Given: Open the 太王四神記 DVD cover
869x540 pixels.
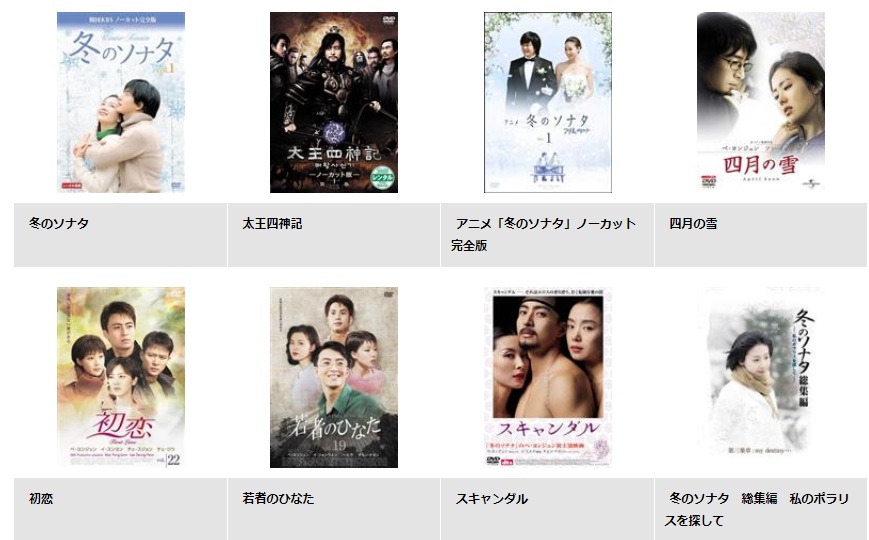Looking at the screenshot, I should point(333,102).
